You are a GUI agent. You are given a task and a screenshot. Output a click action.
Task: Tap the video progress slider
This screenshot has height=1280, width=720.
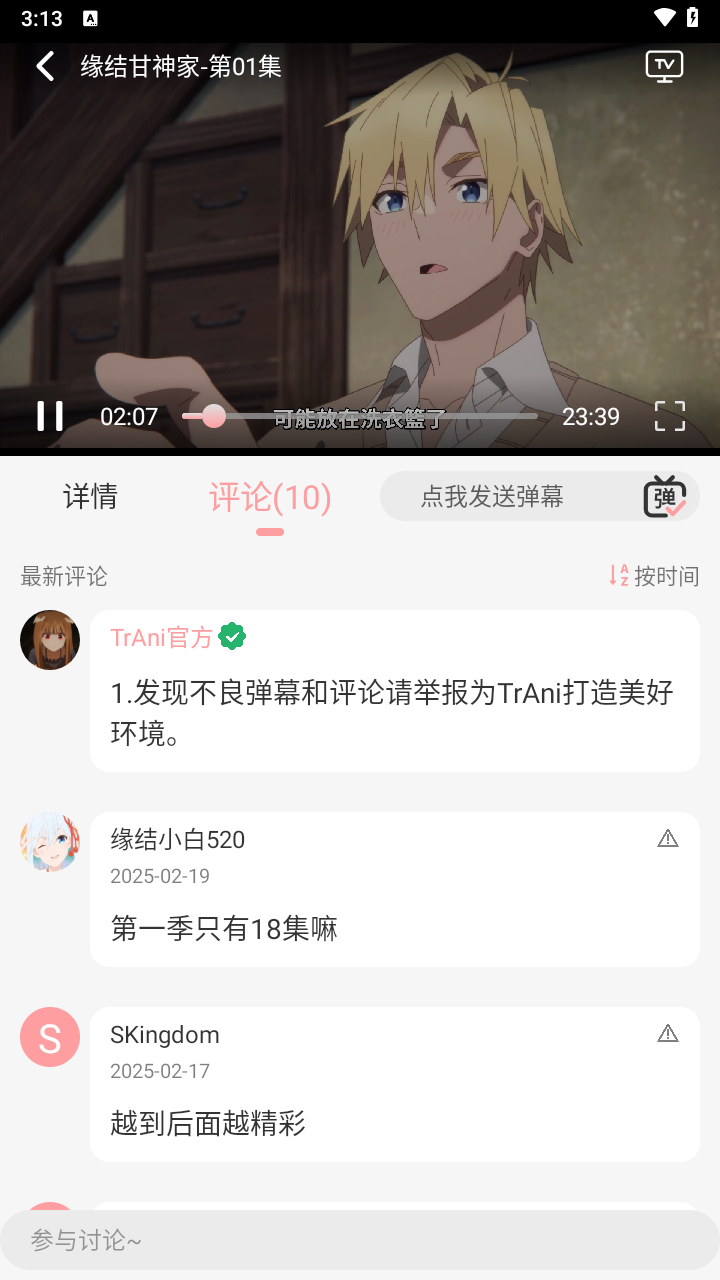click(360, 416)
